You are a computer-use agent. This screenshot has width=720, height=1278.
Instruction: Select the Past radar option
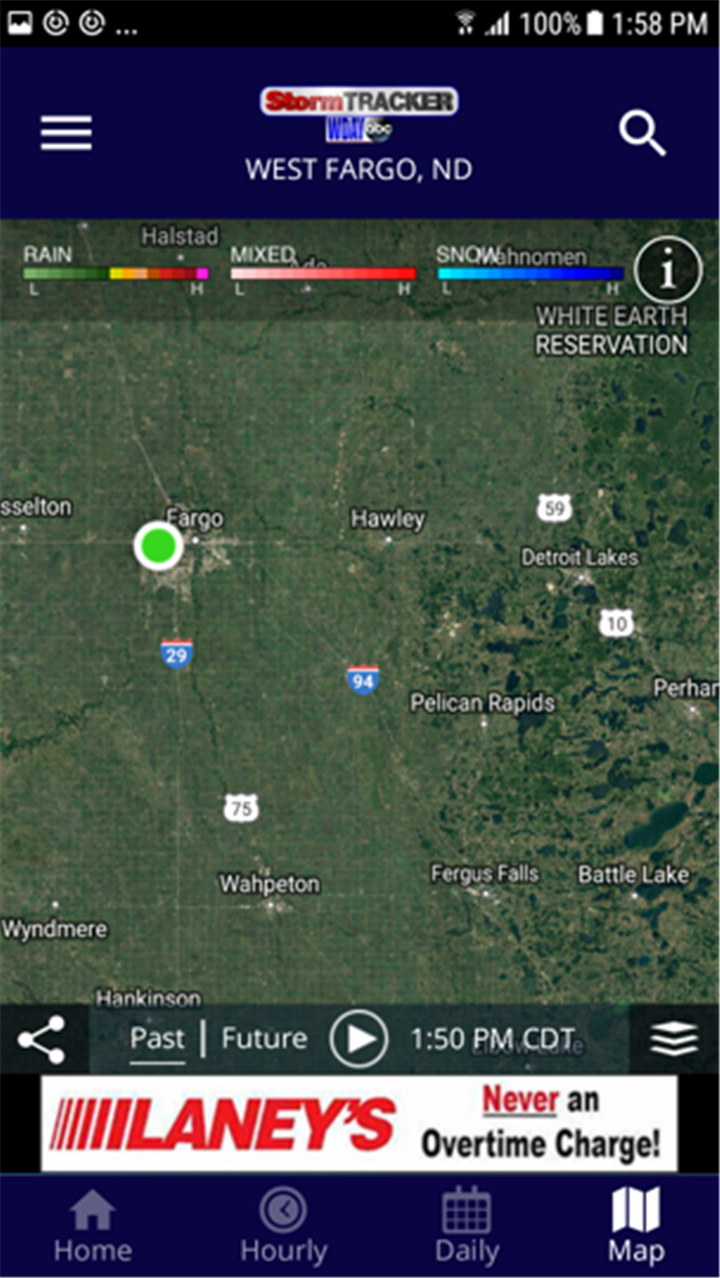tap(157, 1038)
